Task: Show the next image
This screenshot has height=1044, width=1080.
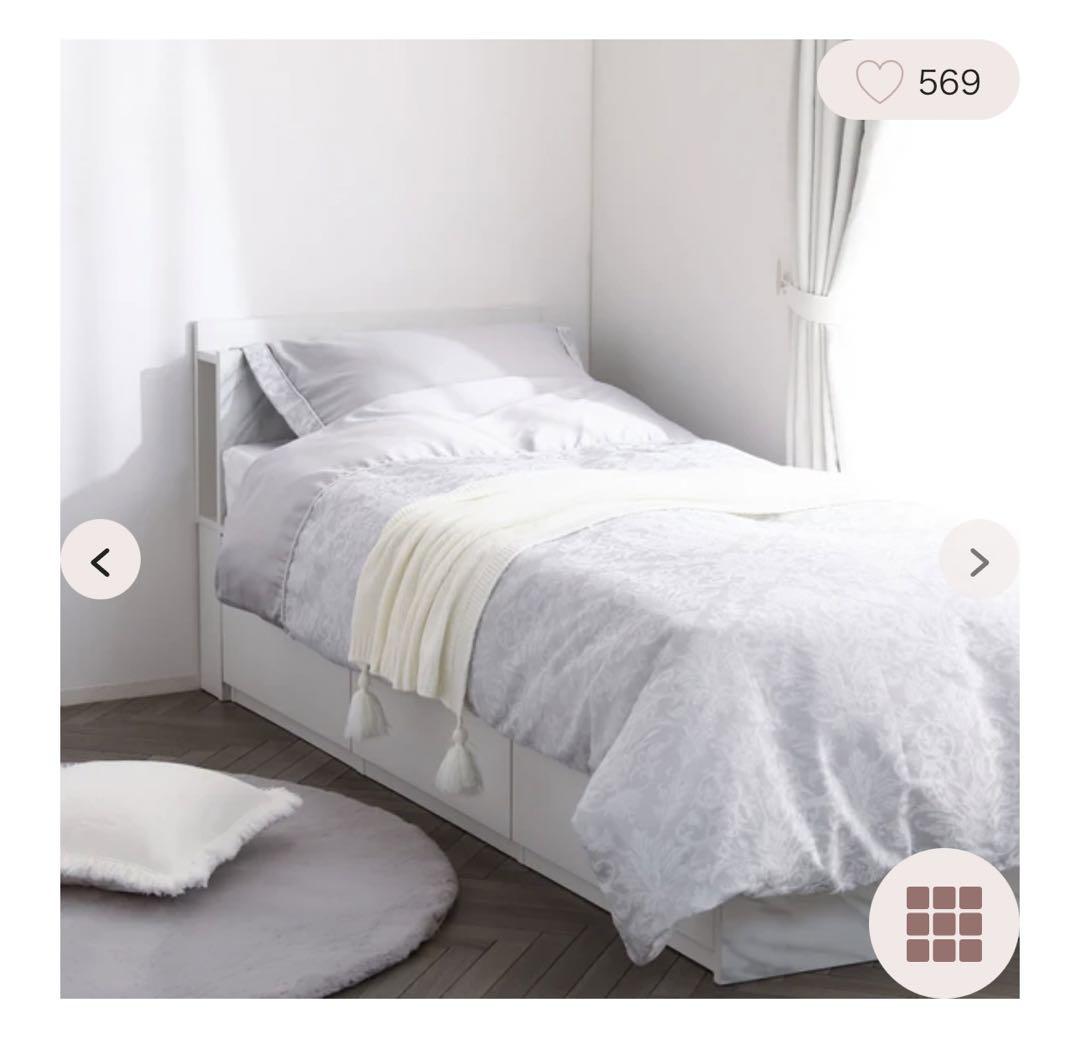Action: 978,562
